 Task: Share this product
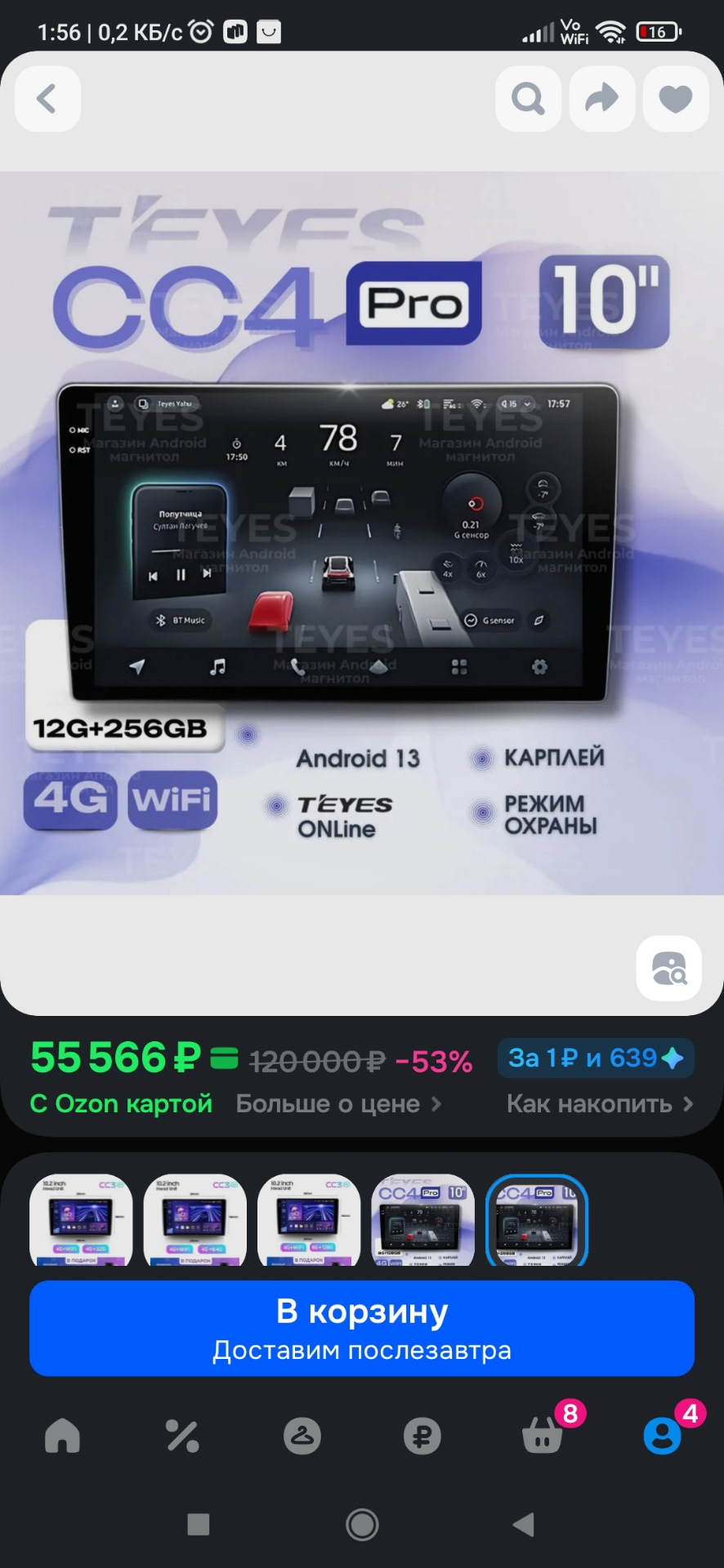(x=602, y=99)
